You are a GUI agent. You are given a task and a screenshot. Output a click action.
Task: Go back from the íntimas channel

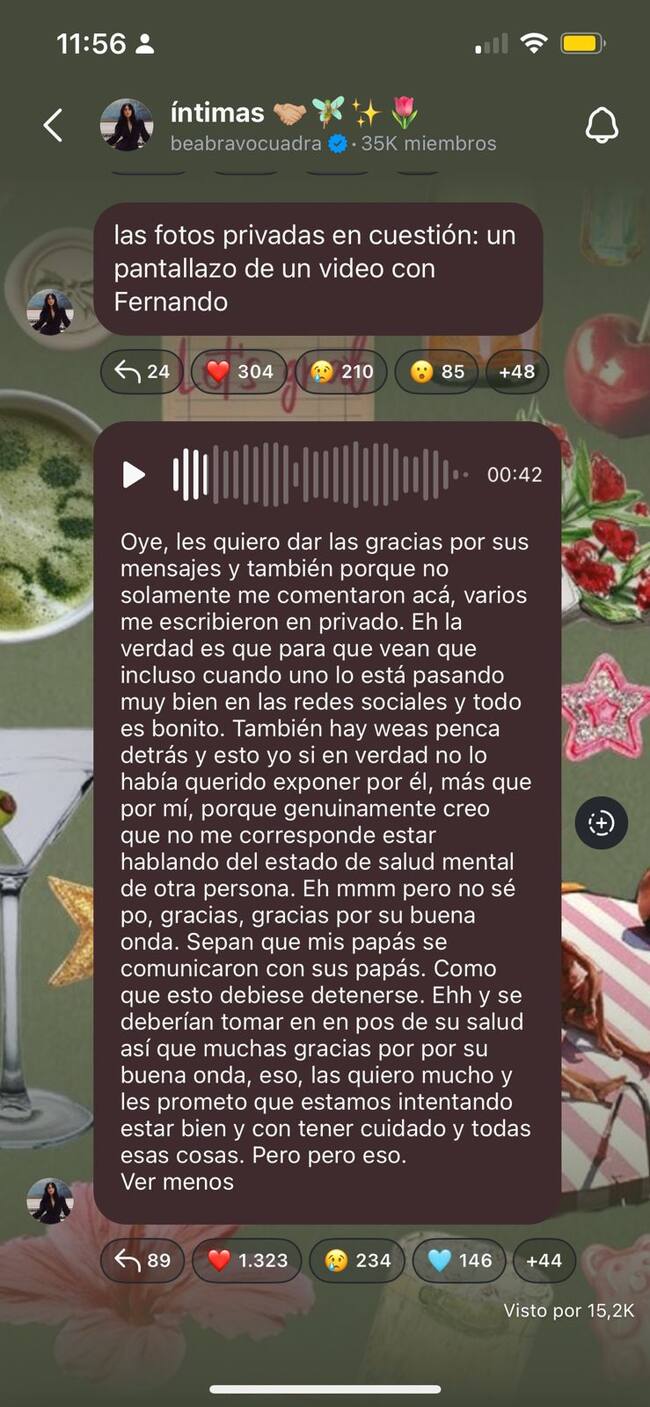(x=53, y=125)
